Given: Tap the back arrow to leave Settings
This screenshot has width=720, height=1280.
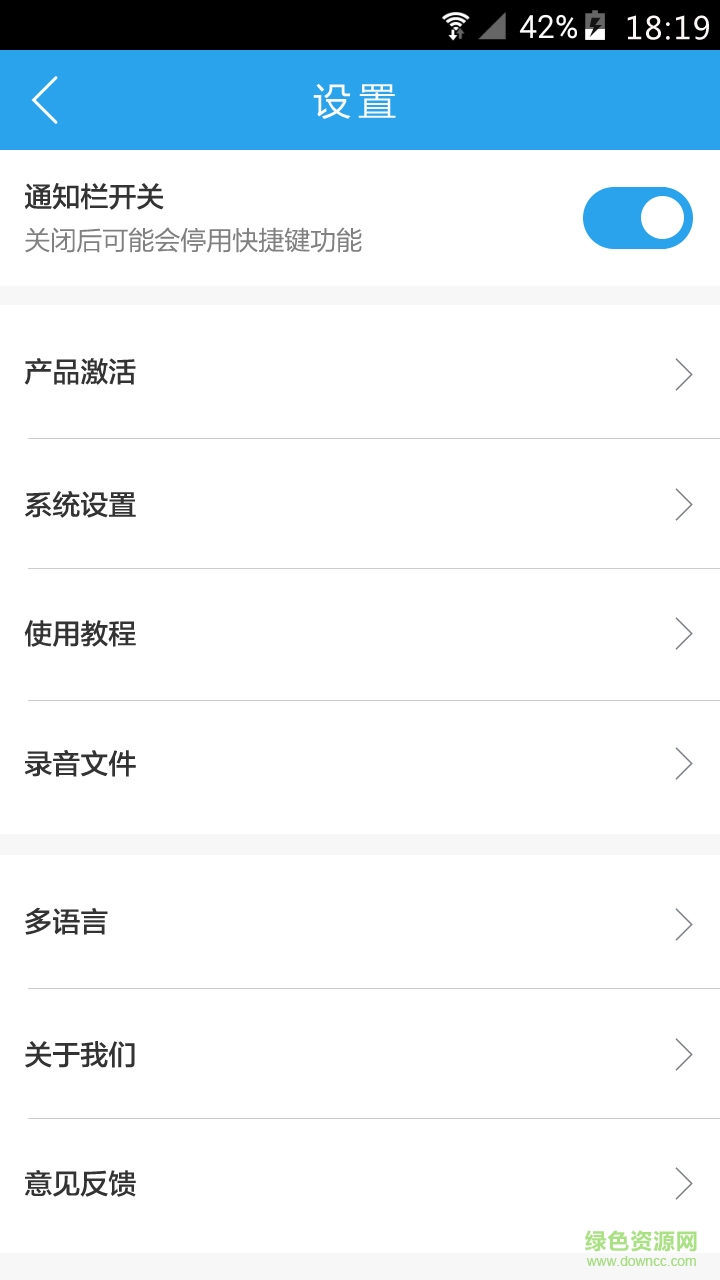Looking at the screenshot, I should (44, 100).
